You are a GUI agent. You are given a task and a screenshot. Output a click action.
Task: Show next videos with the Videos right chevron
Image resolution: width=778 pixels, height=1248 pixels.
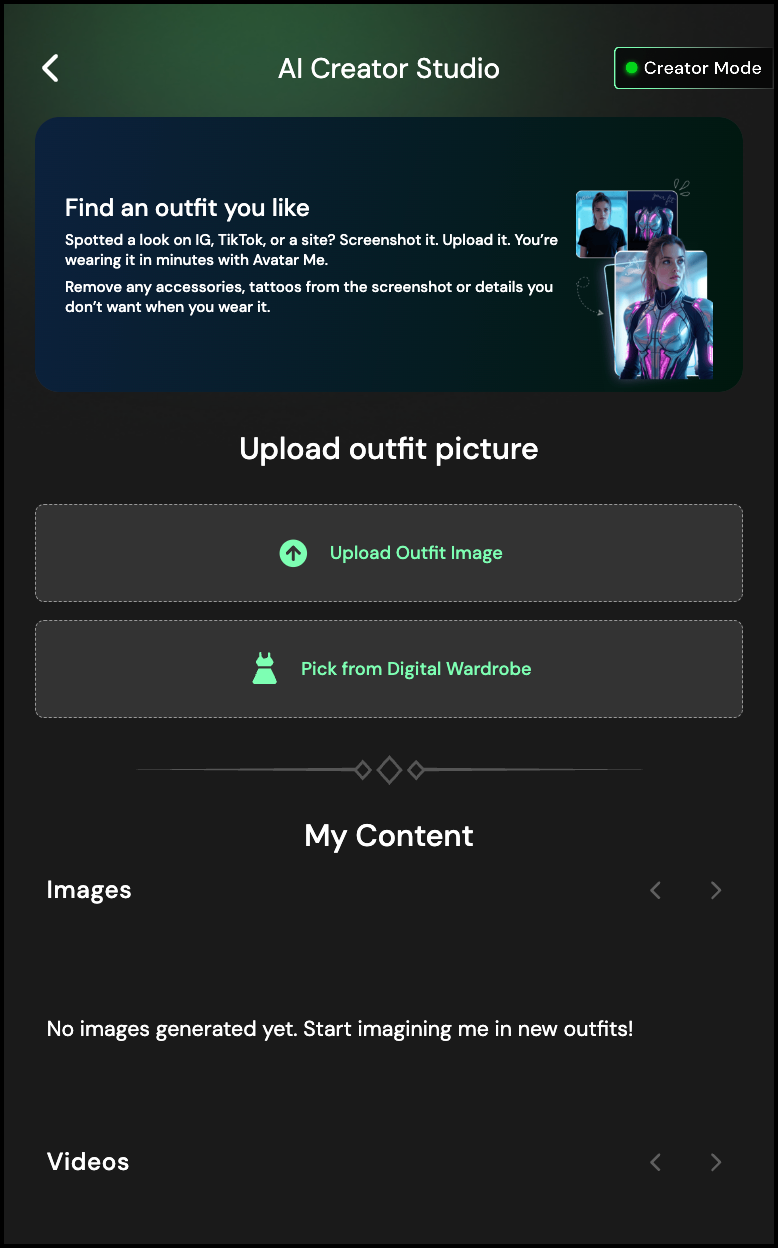pyautogui.click(x=716, y=1162)
